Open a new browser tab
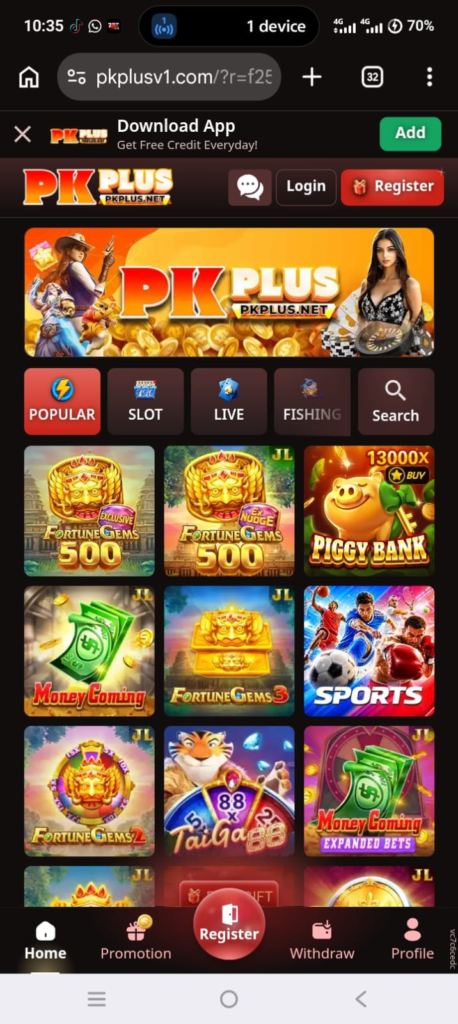The width and height of the screenshot is (458, 1024). [x=312, y=77]
